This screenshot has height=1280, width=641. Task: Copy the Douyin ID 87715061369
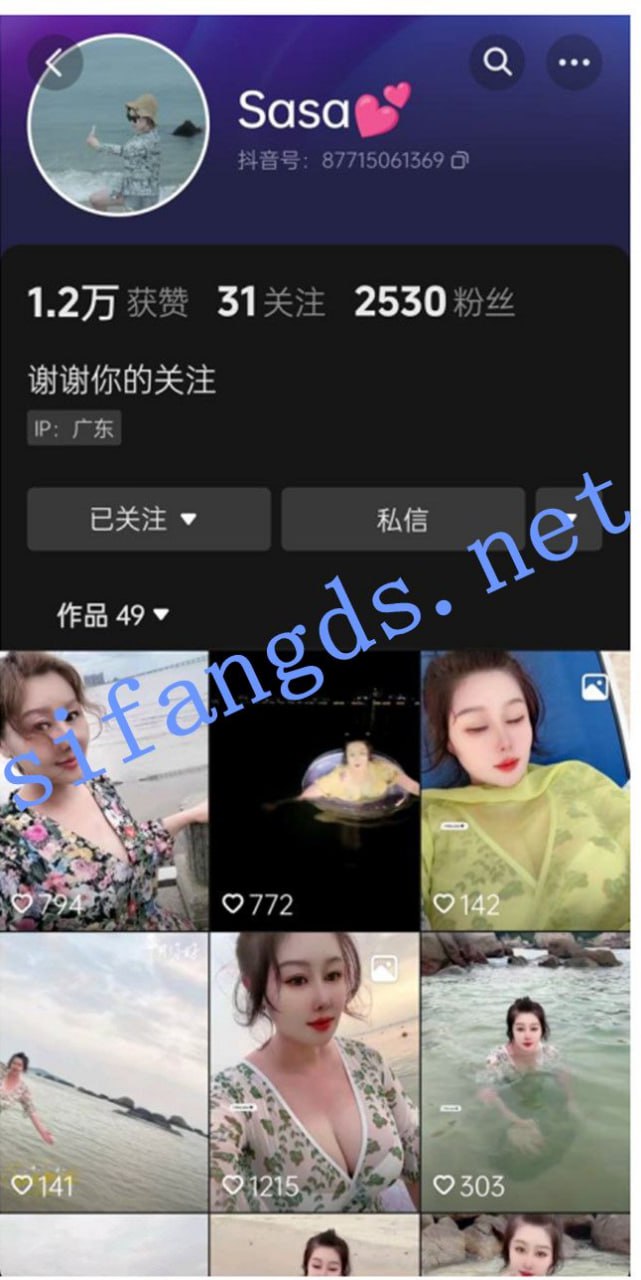point(460,160)
